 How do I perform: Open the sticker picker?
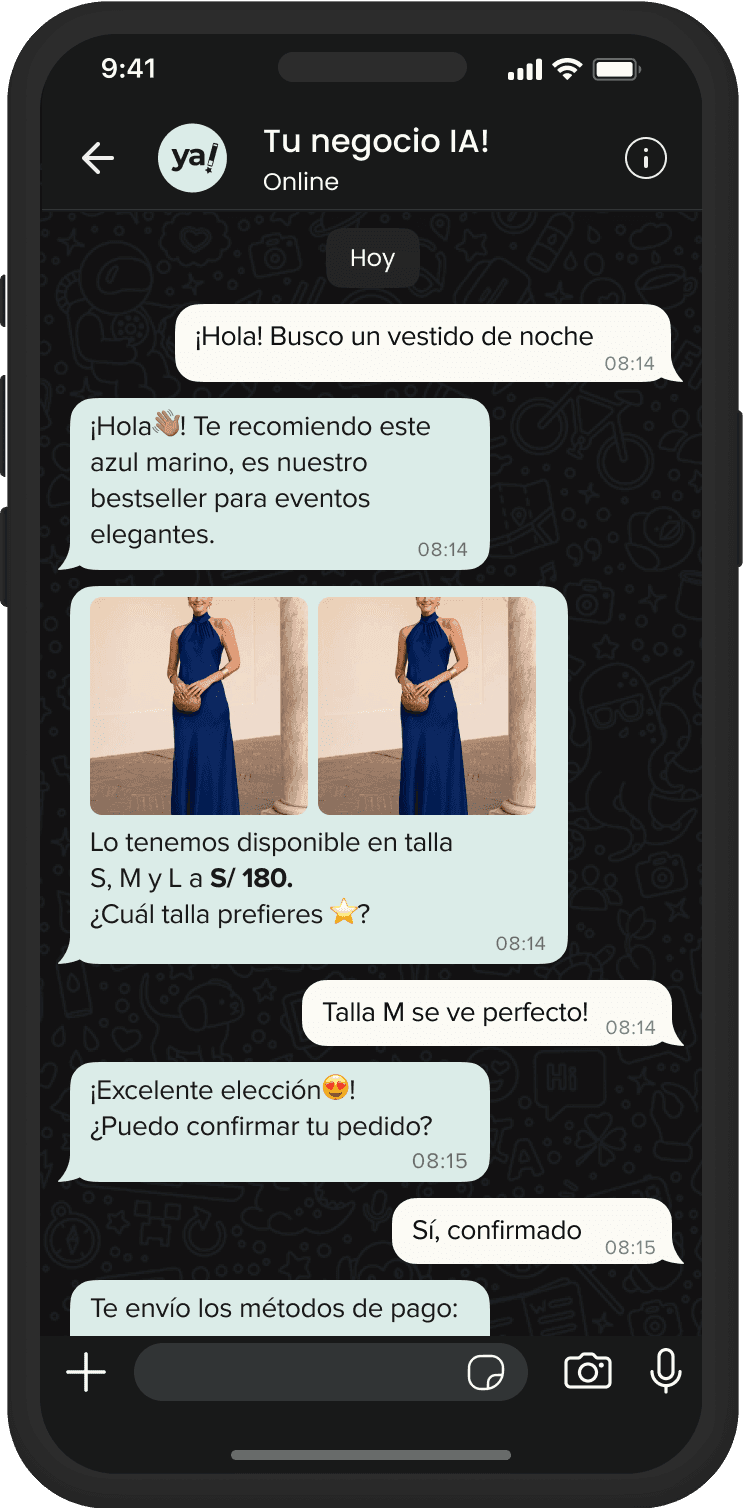(x=486, y=1373)
